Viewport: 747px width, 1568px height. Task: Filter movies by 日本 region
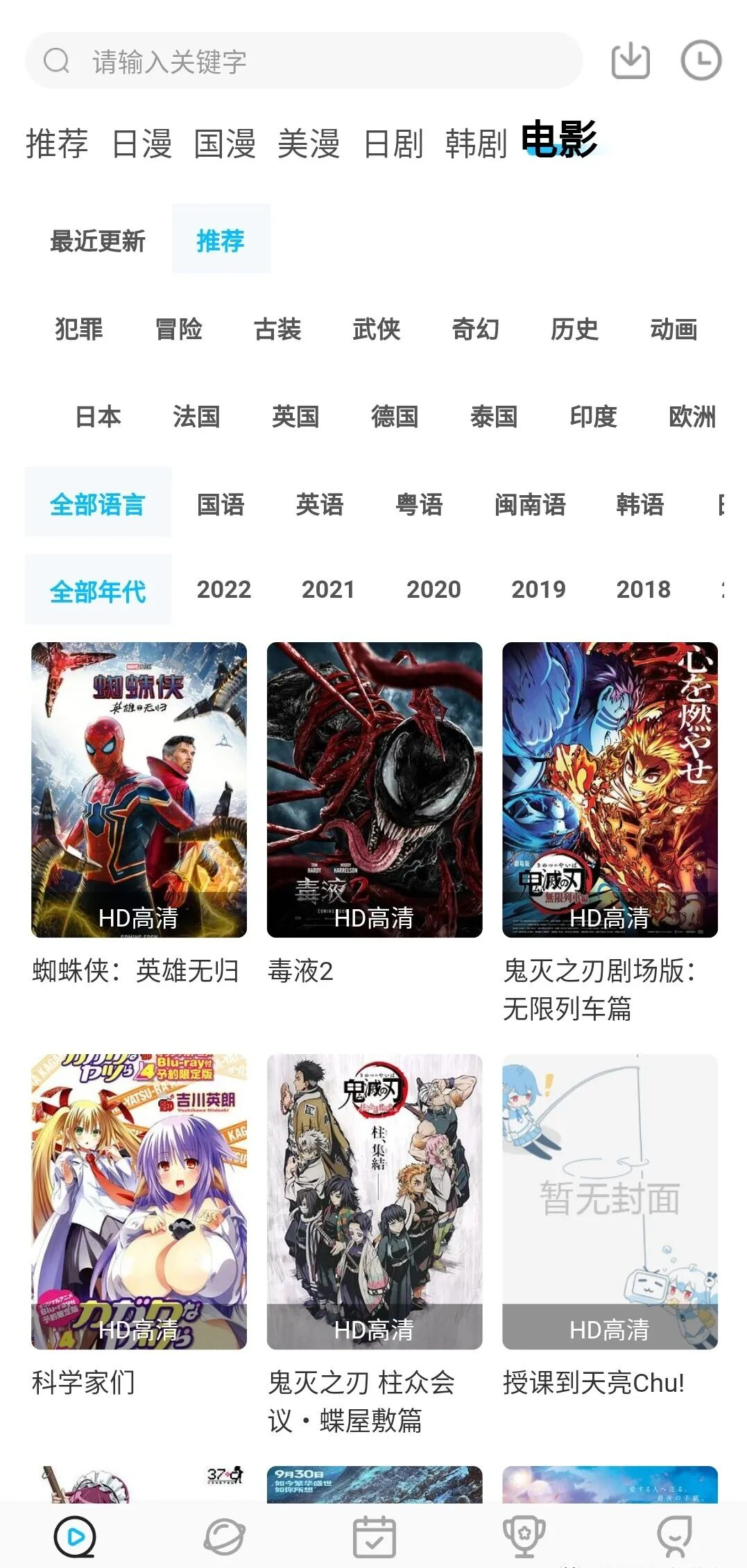[x=97, y=417]
